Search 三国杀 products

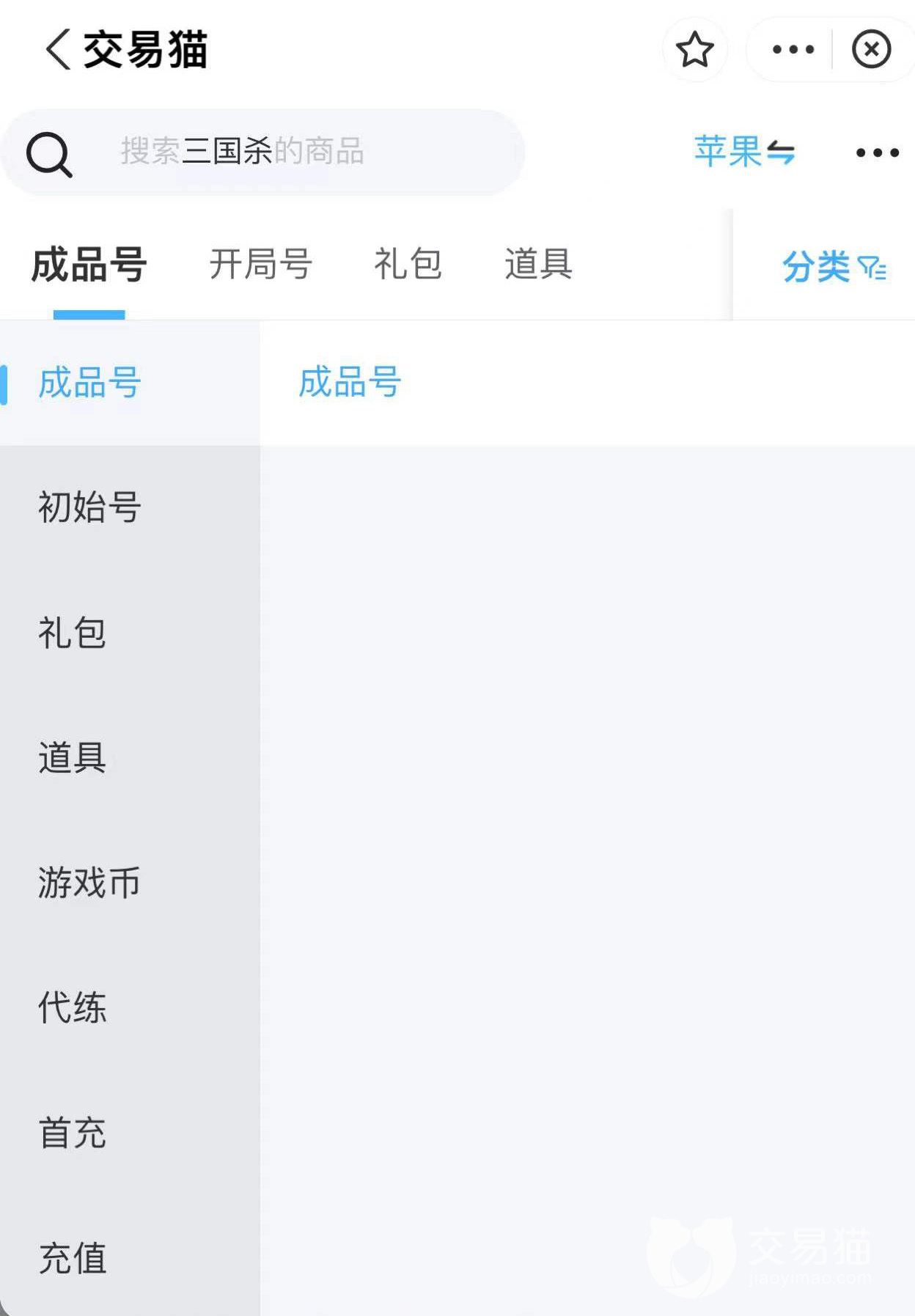click(x=264, y=152)
